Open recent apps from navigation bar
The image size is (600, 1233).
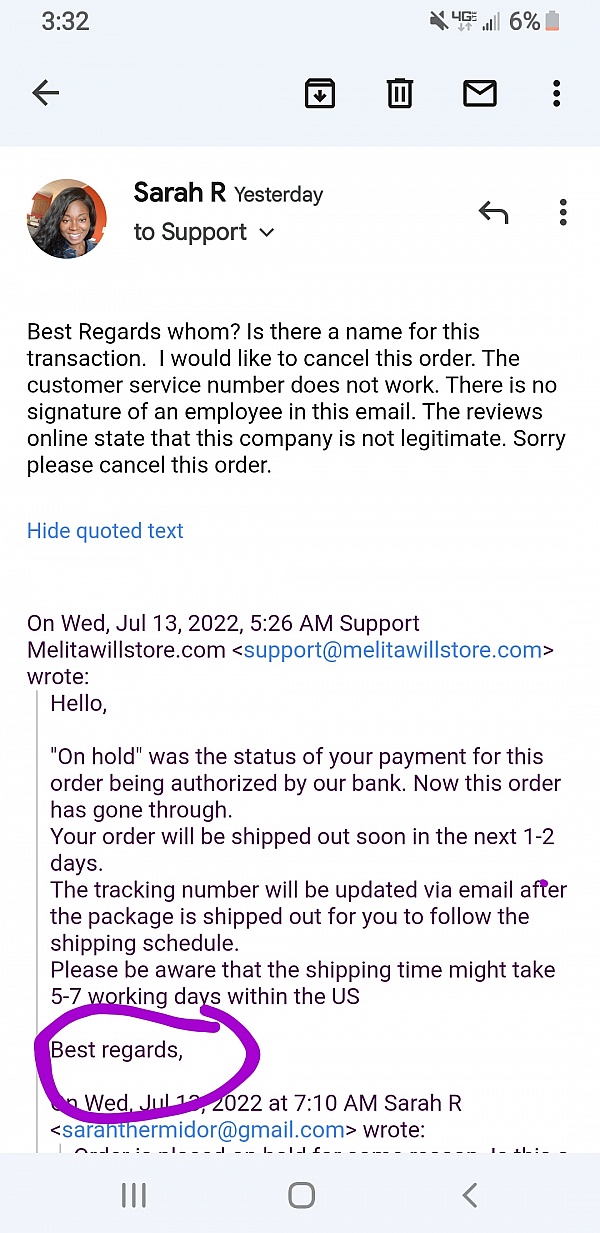(x=133, y=1194)
